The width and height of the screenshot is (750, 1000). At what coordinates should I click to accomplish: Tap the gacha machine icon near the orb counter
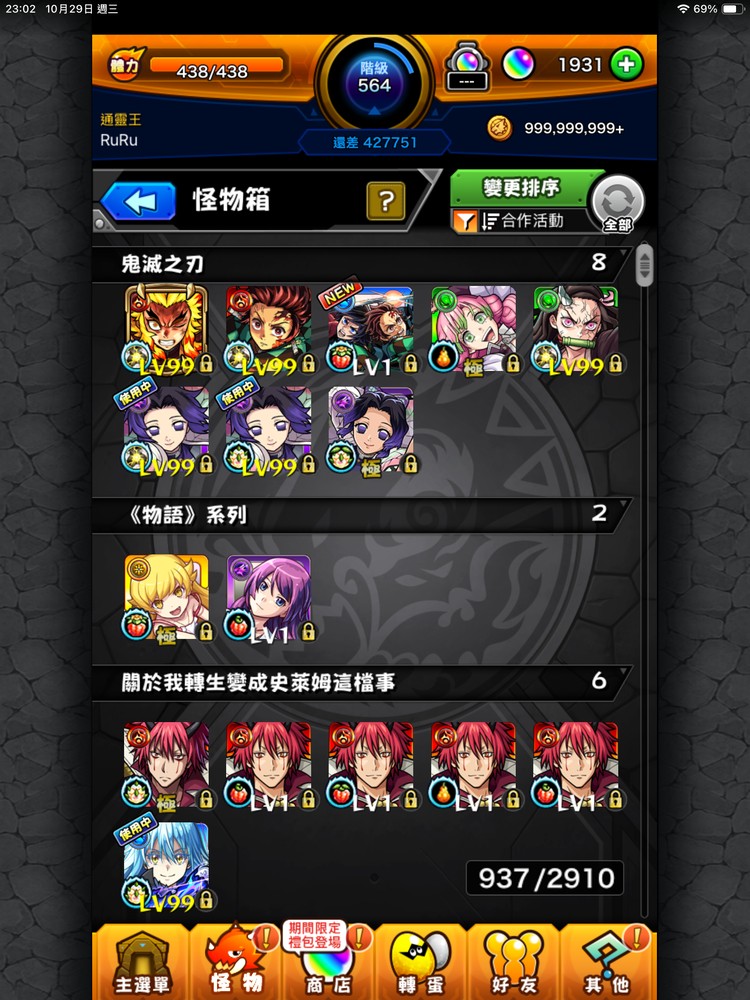tap(465, 63)
